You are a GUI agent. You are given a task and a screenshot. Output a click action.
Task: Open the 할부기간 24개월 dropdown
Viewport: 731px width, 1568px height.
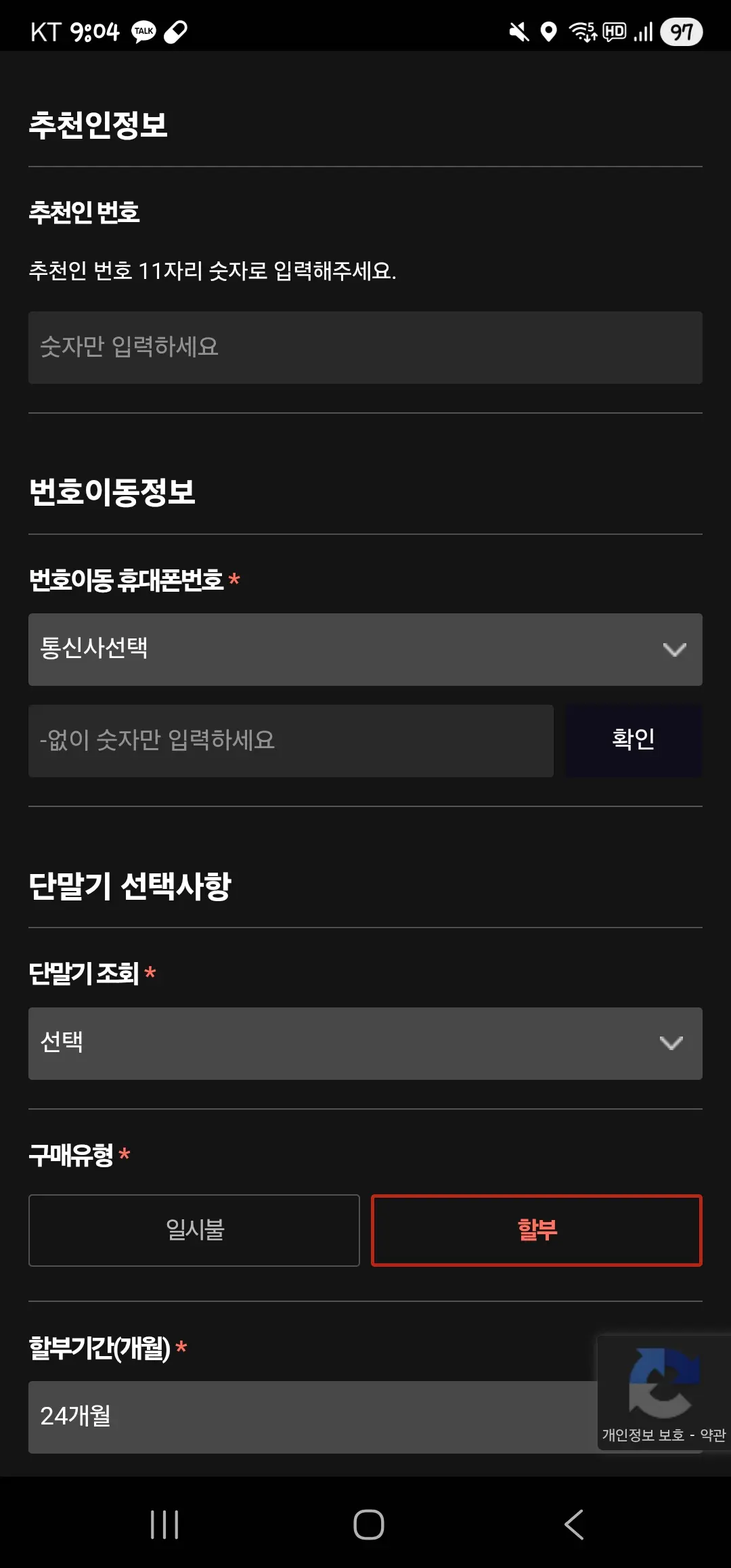click(x=311, y=1416)
